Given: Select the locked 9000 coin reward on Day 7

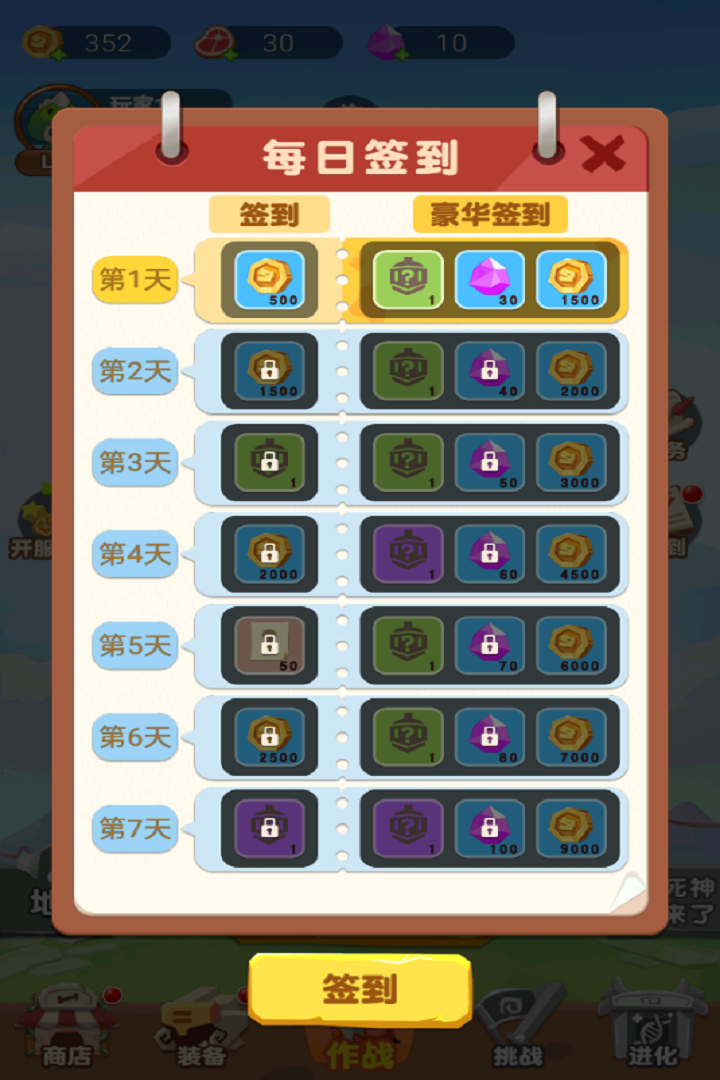Looking at the screenshot, I should pyautogui.click(x=573, y=829).
